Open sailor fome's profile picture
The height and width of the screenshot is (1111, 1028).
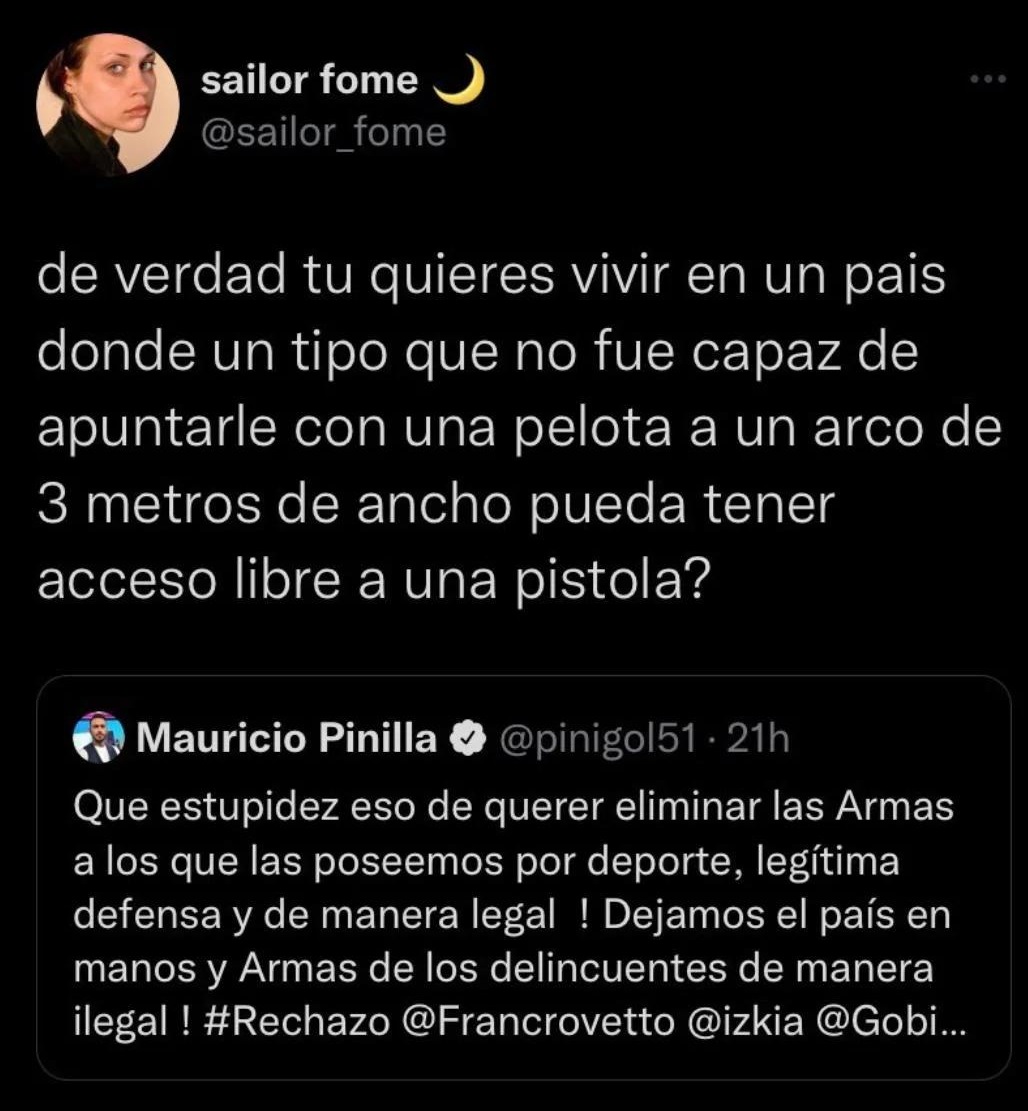click(x=108, y=105)
